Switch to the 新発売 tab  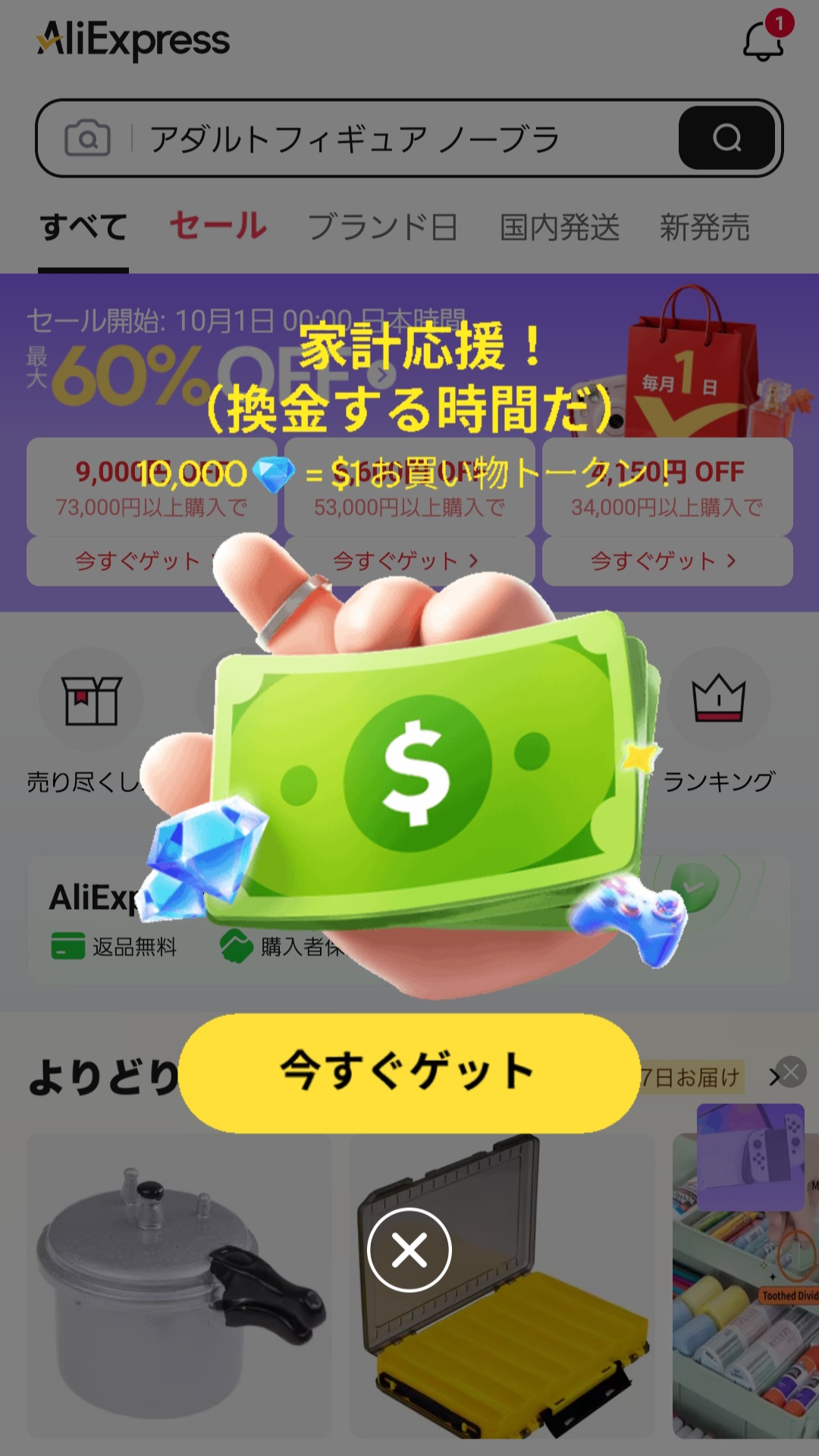coord(704,227)
